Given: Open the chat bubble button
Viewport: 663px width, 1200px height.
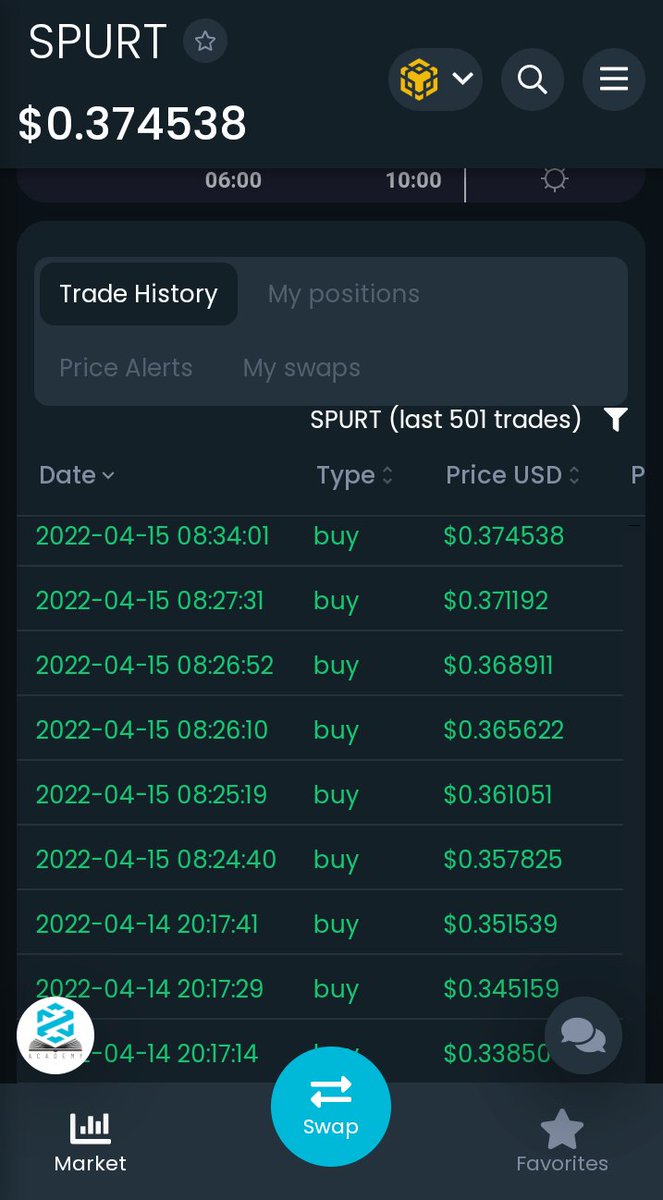Looking at the screenshot, I should pos(583,1035).
